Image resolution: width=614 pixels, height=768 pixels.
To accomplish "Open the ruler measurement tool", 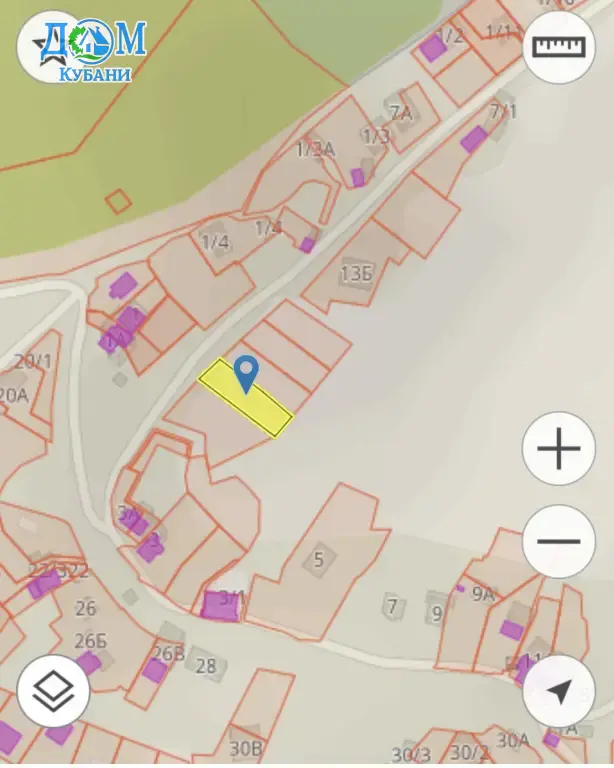I will [x=559, y=47].
